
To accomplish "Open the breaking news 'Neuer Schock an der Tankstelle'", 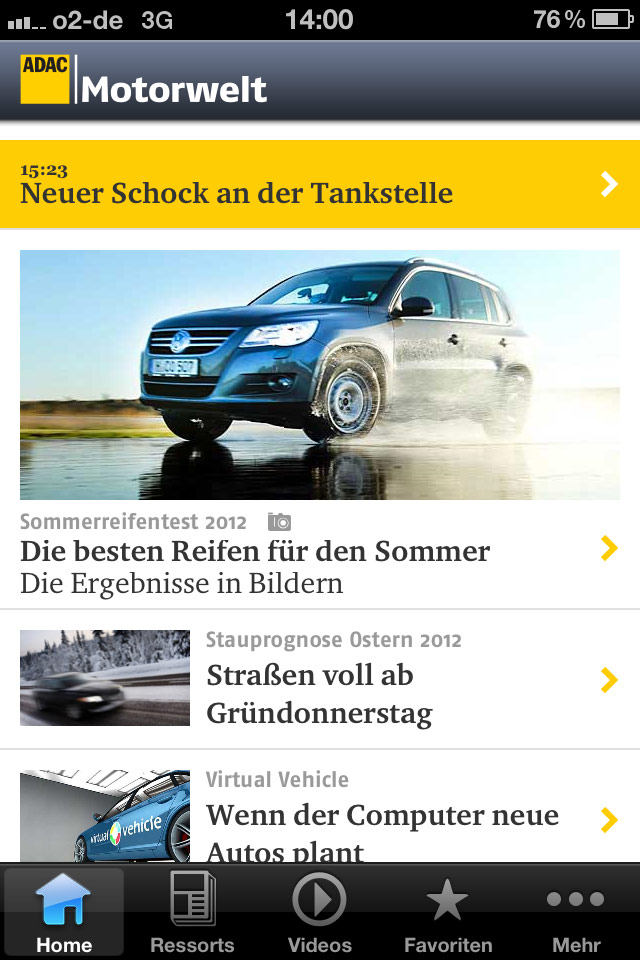I will tap(320, 184).
